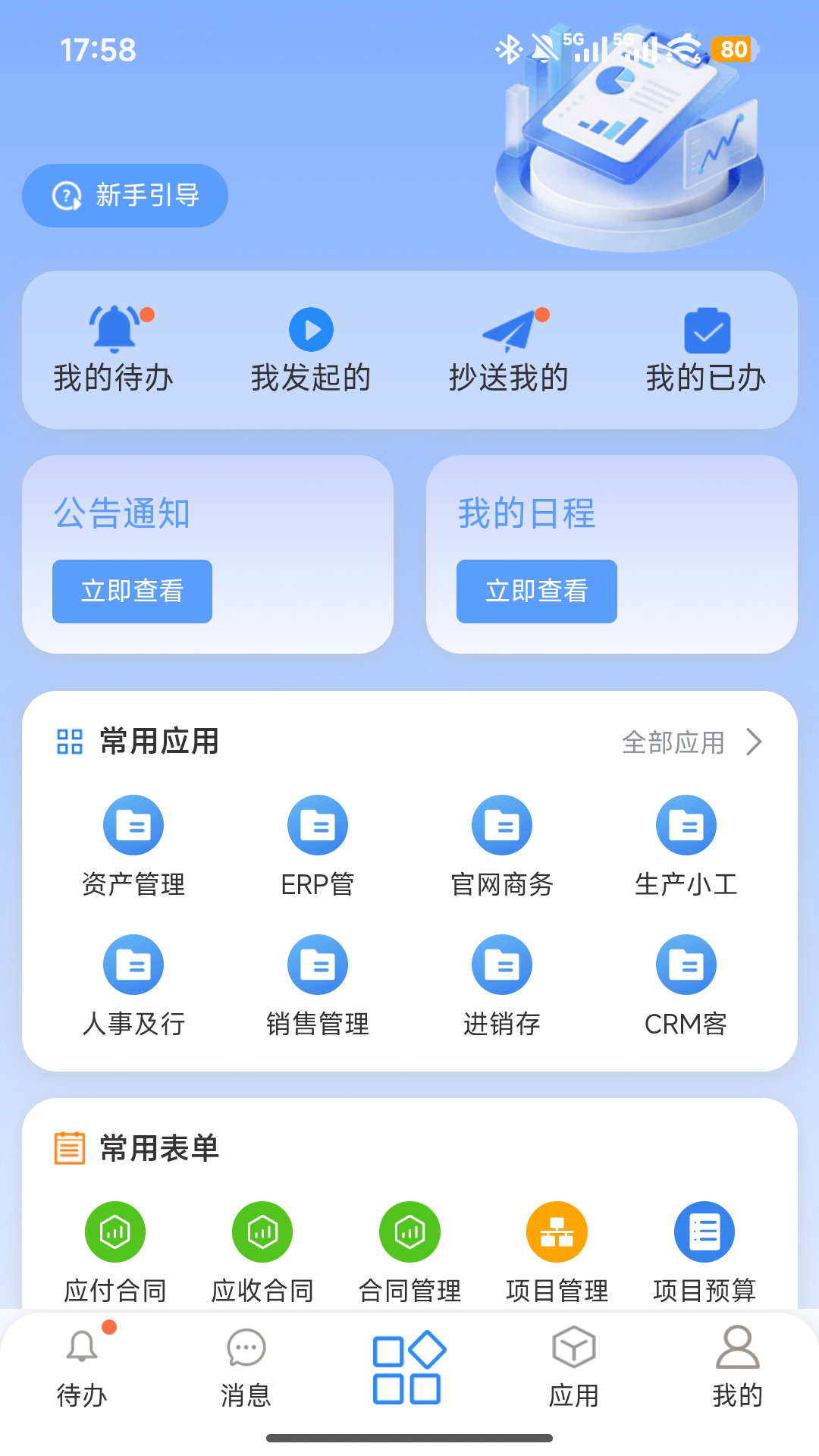Open the 官网商务 application
The height and width of the screenshot is (1456, 819).
pos(502,824)
